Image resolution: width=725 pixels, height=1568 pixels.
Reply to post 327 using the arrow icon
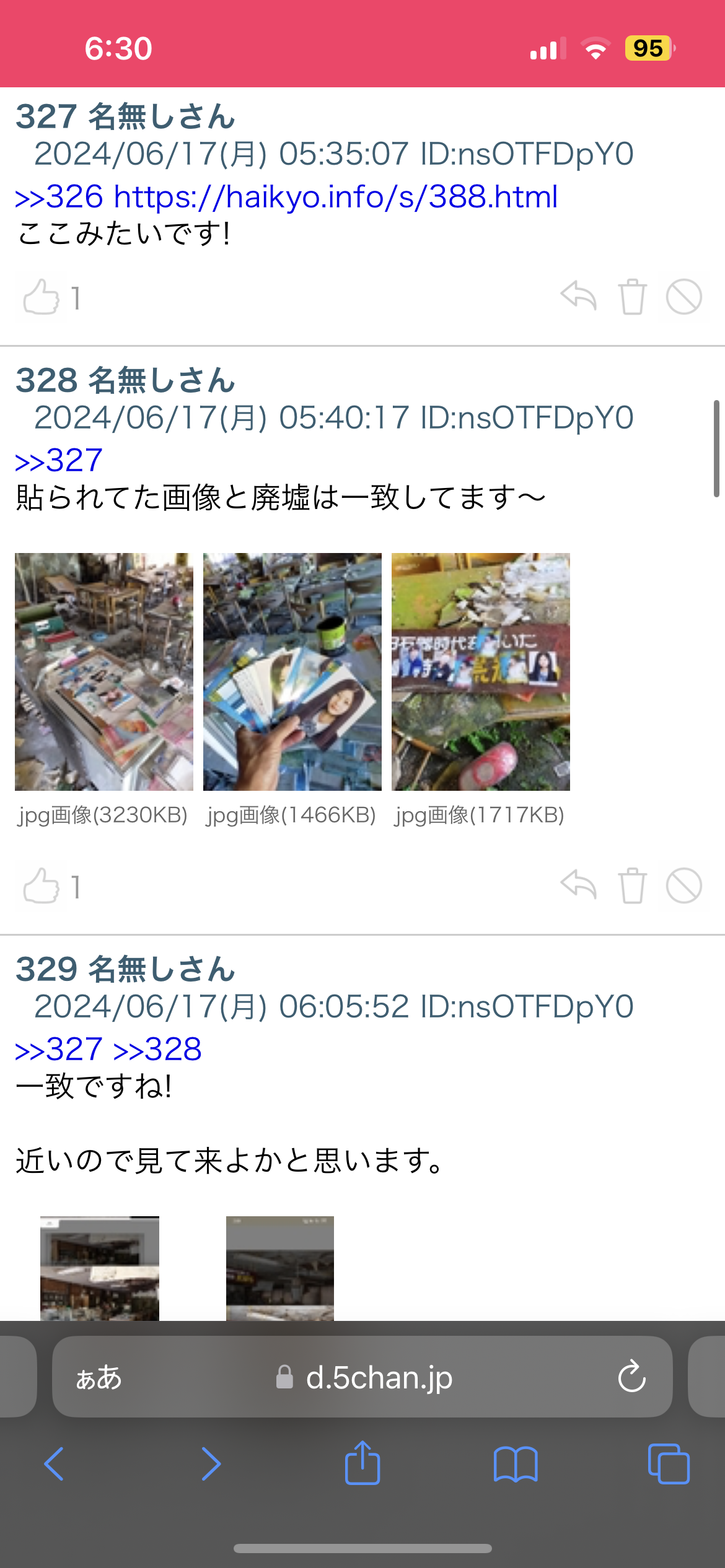(578, 296)
